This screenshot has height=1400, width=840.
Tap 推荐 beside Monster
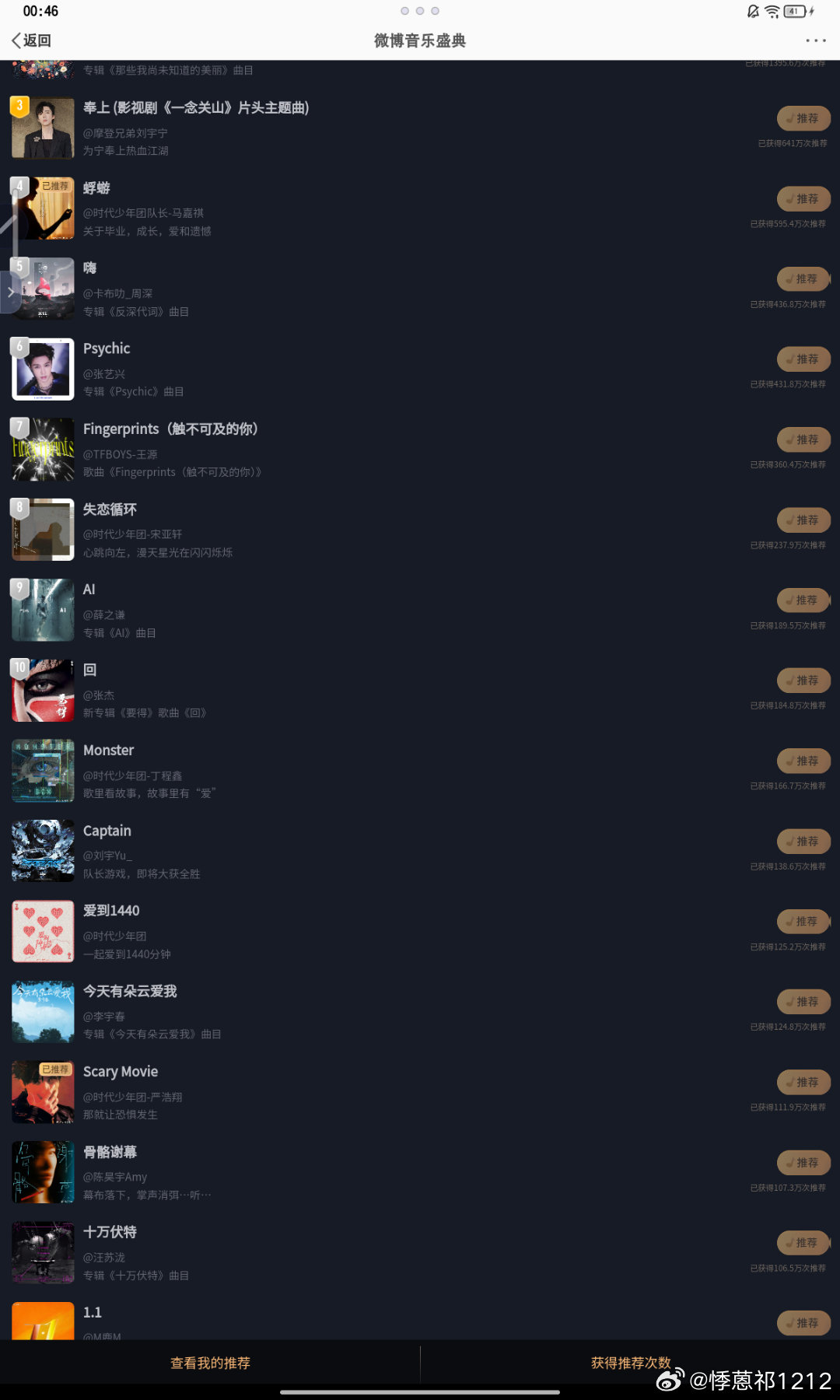click(x=803, y=761)
